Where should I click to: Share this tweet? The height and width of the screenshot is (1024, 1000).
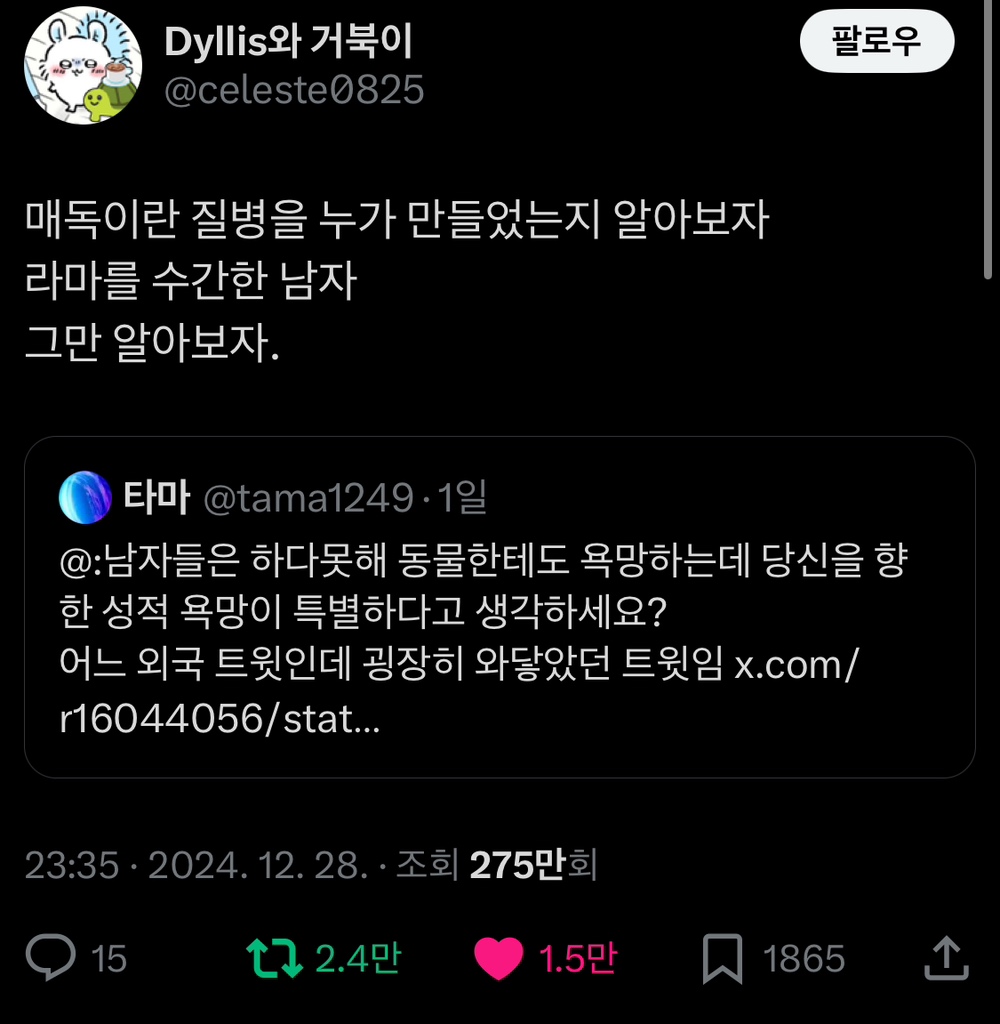click(945, 958)
